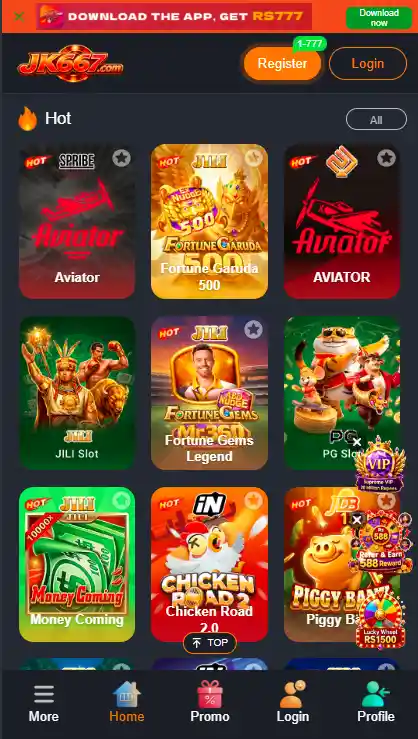Dismiss the download app banner
This screenshot has height=739, width=418.
pyautogui.click(x=19, y=17)
